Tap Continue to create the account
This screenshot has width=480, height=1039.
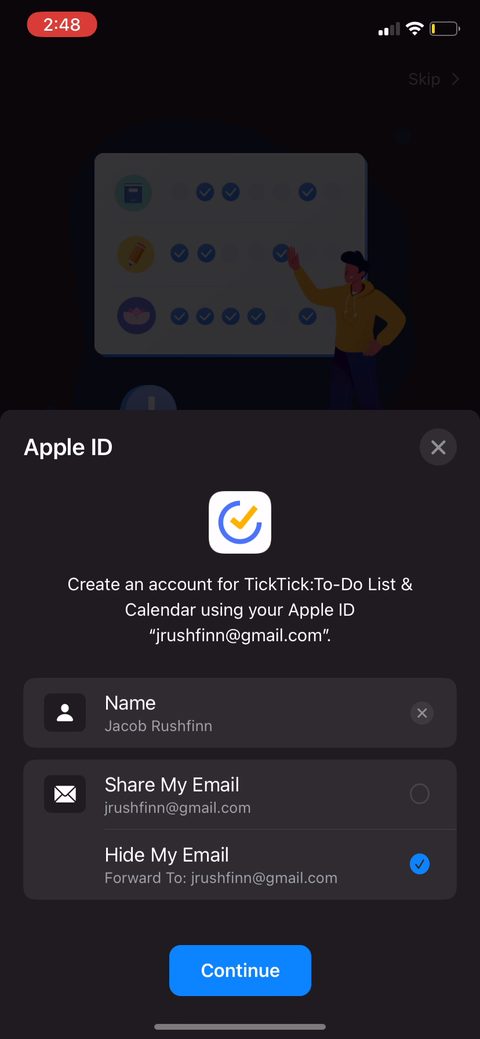pos(240,970)
